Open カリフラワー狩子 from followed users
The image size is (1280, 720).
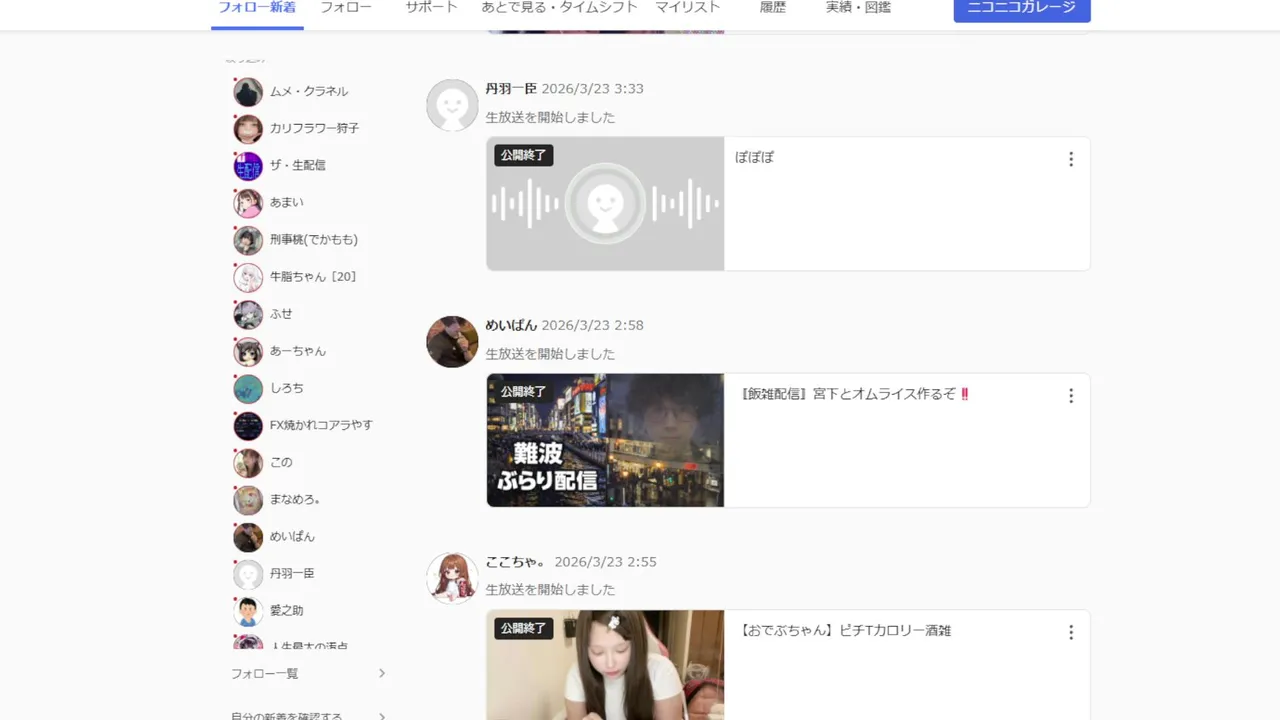[x=313, y=128]
